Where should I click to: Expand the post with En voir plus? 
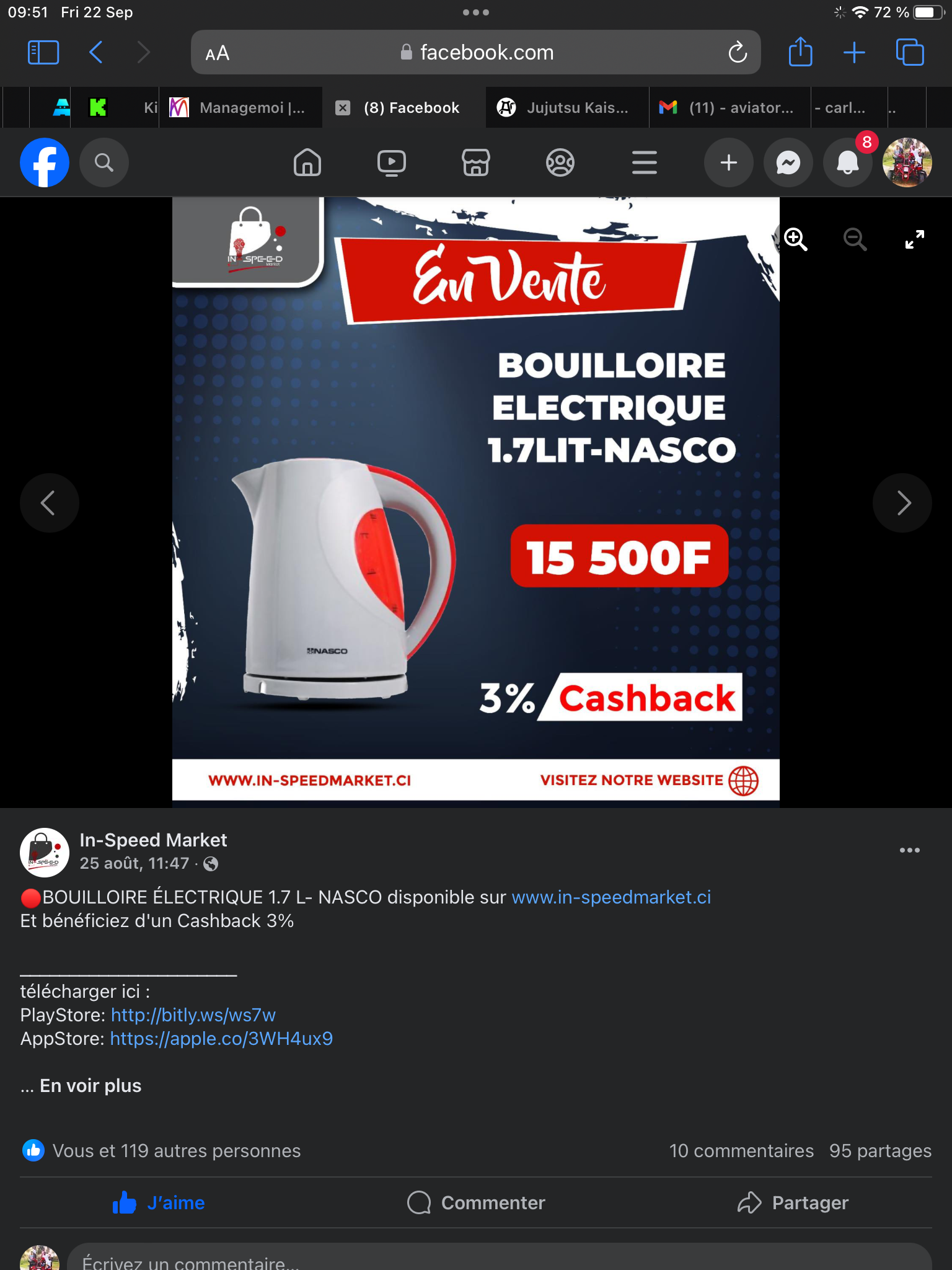pyautogui.click(x=90, y=1086)
